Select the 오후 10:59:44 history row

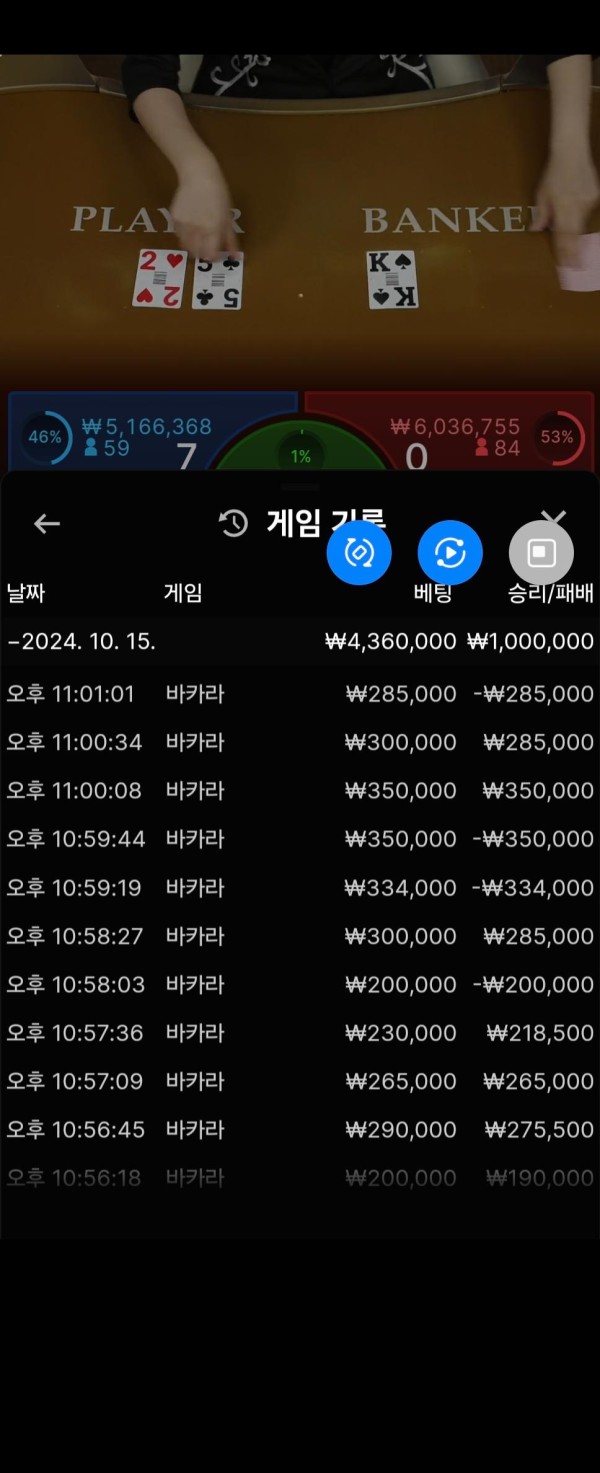pos(300,839)
